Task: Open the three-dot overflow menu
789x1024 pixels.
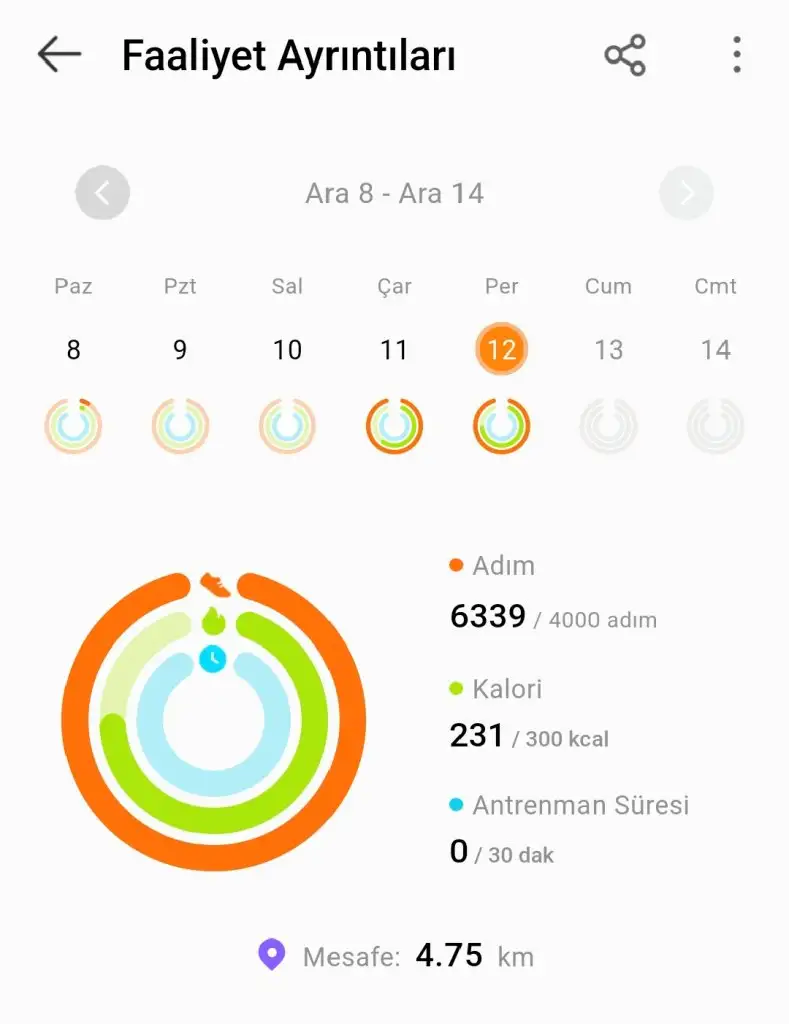Action: (736, 55)
